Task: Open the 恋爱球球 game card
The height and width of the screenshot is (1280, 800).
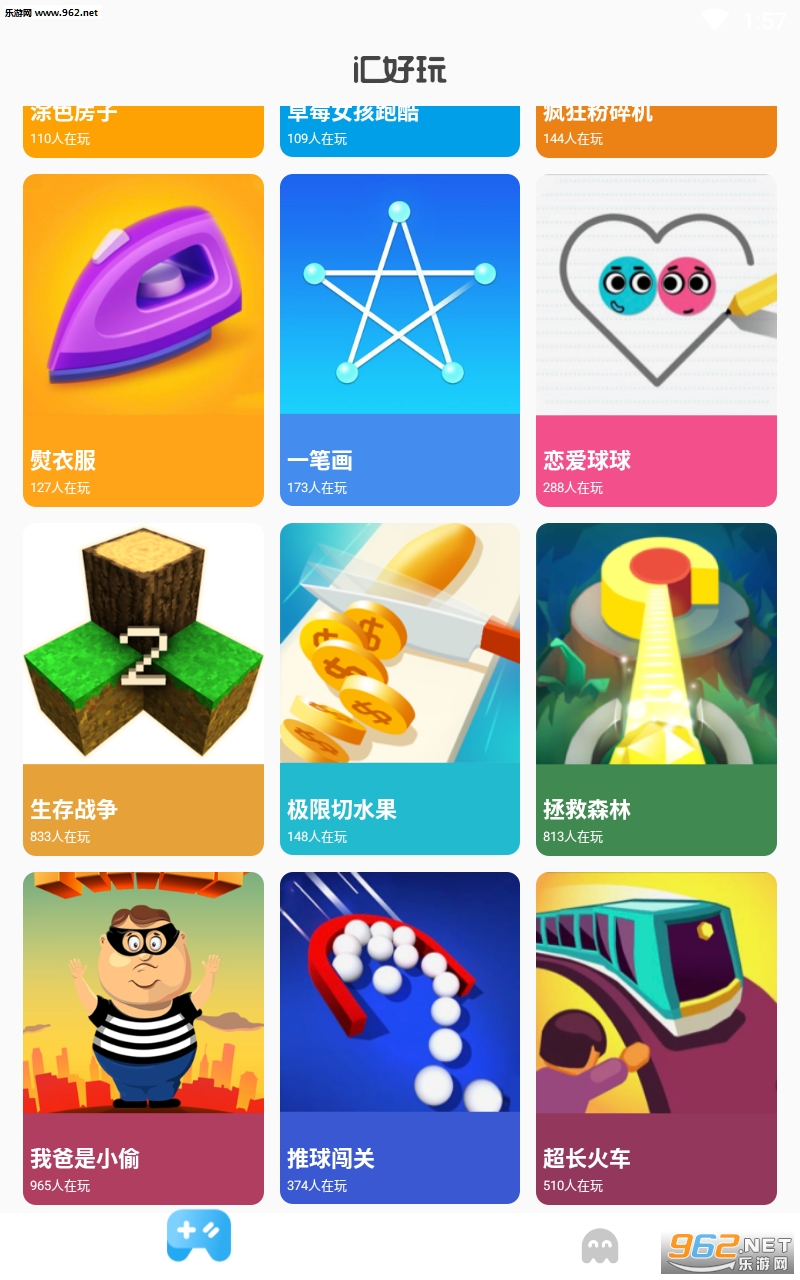Action: (656, 340)
